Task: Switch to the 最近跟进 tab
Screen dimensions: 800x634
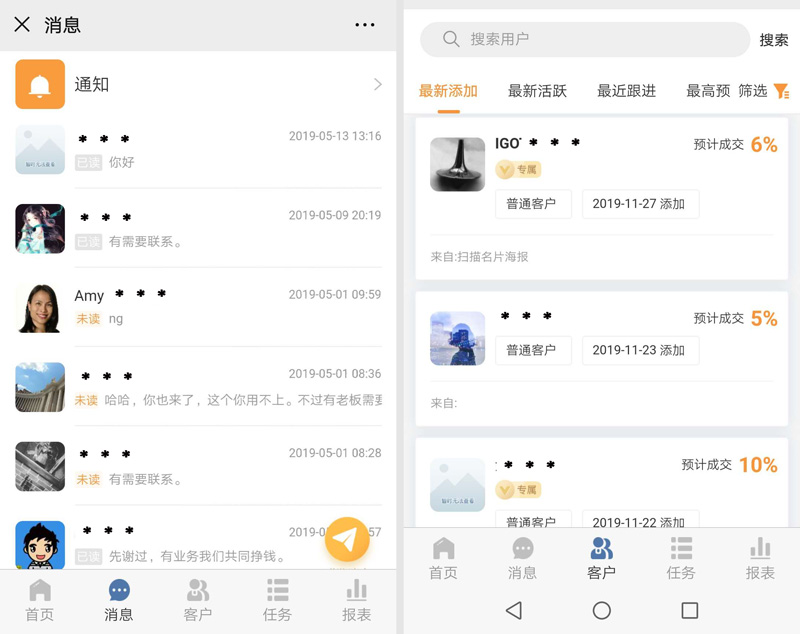Action: point(627,91)
